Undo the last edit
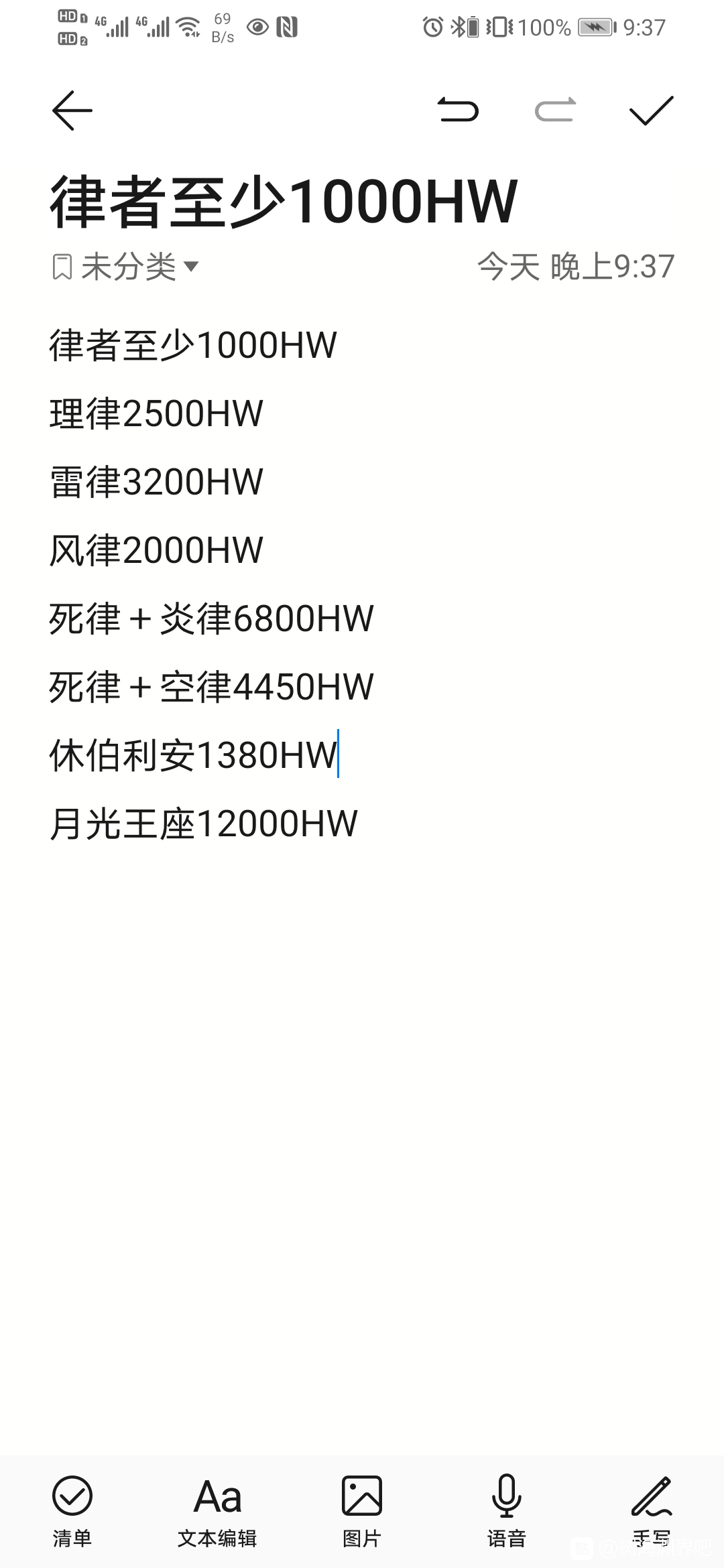 [458, 110]
